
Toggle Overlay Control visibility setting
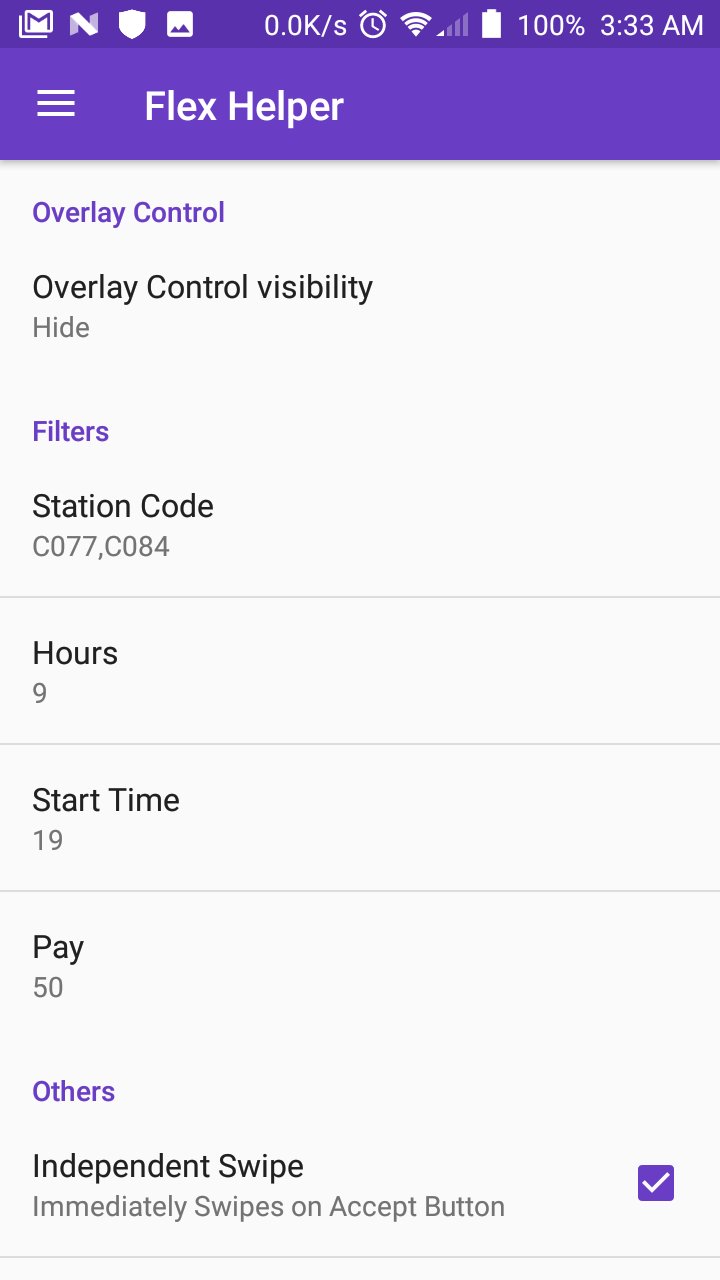pos(203,300)
